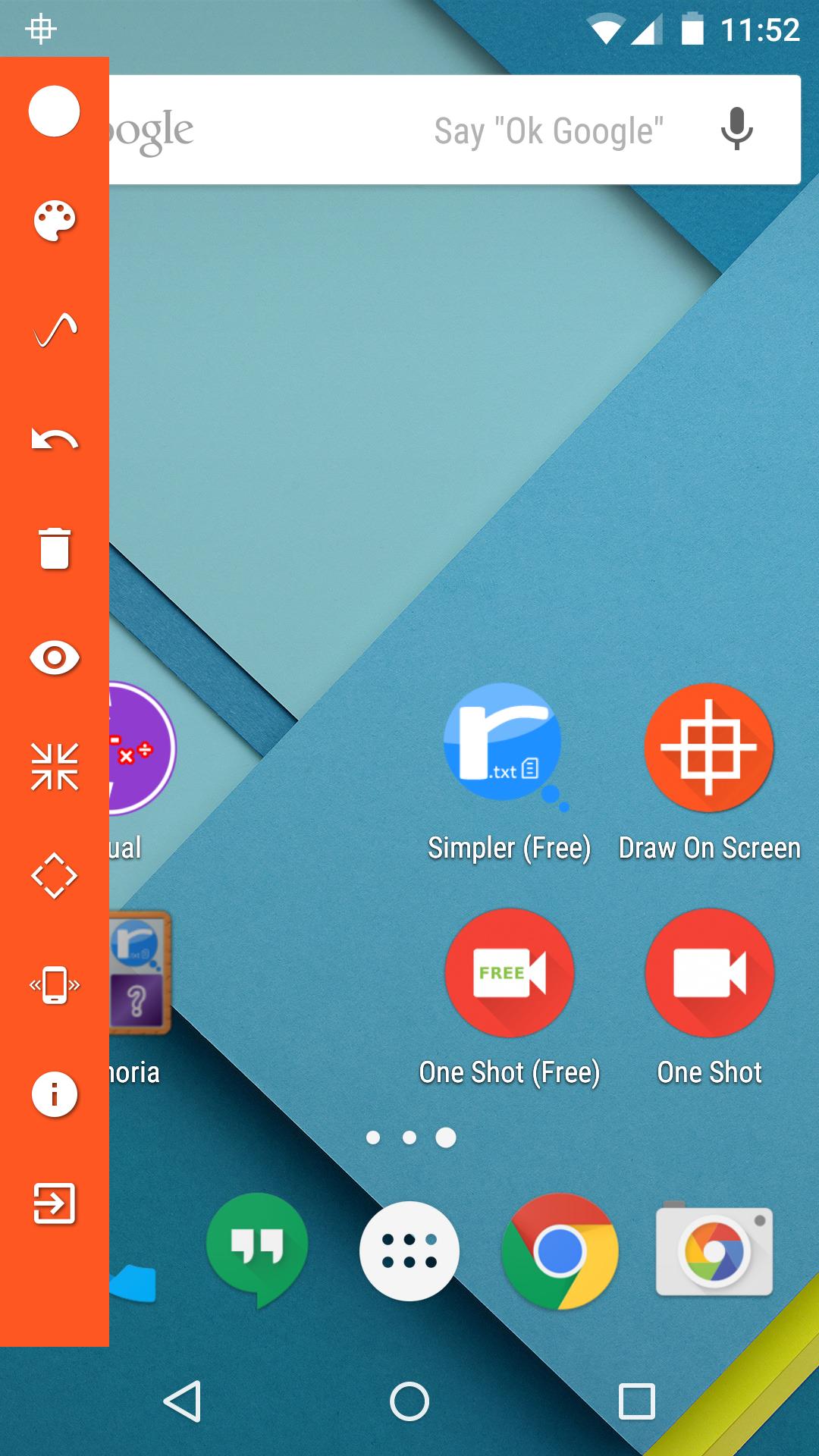Start voice search with the microphone

click(736, 130)
